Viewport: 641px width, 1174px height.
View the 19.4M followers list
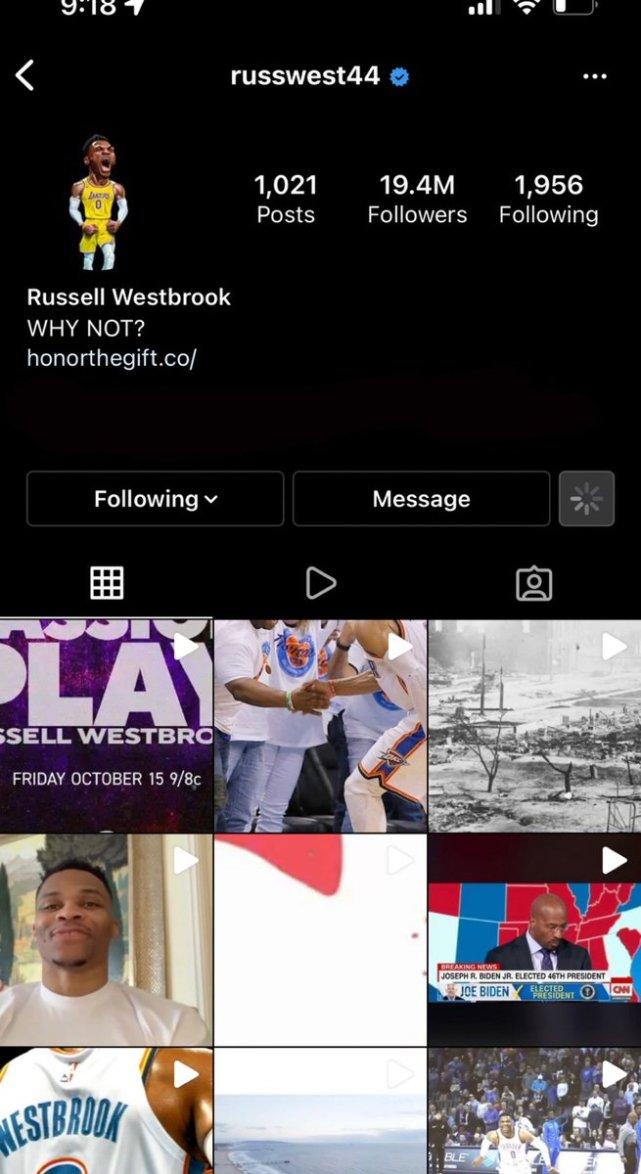(417, 198)
